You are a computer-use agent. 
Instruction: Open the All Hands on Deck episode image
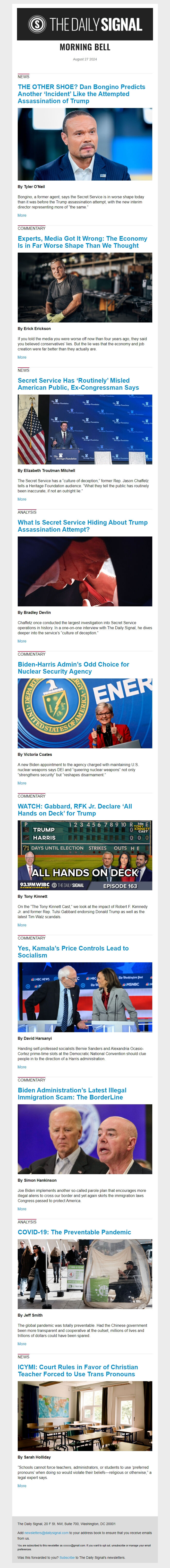[85, 855]
